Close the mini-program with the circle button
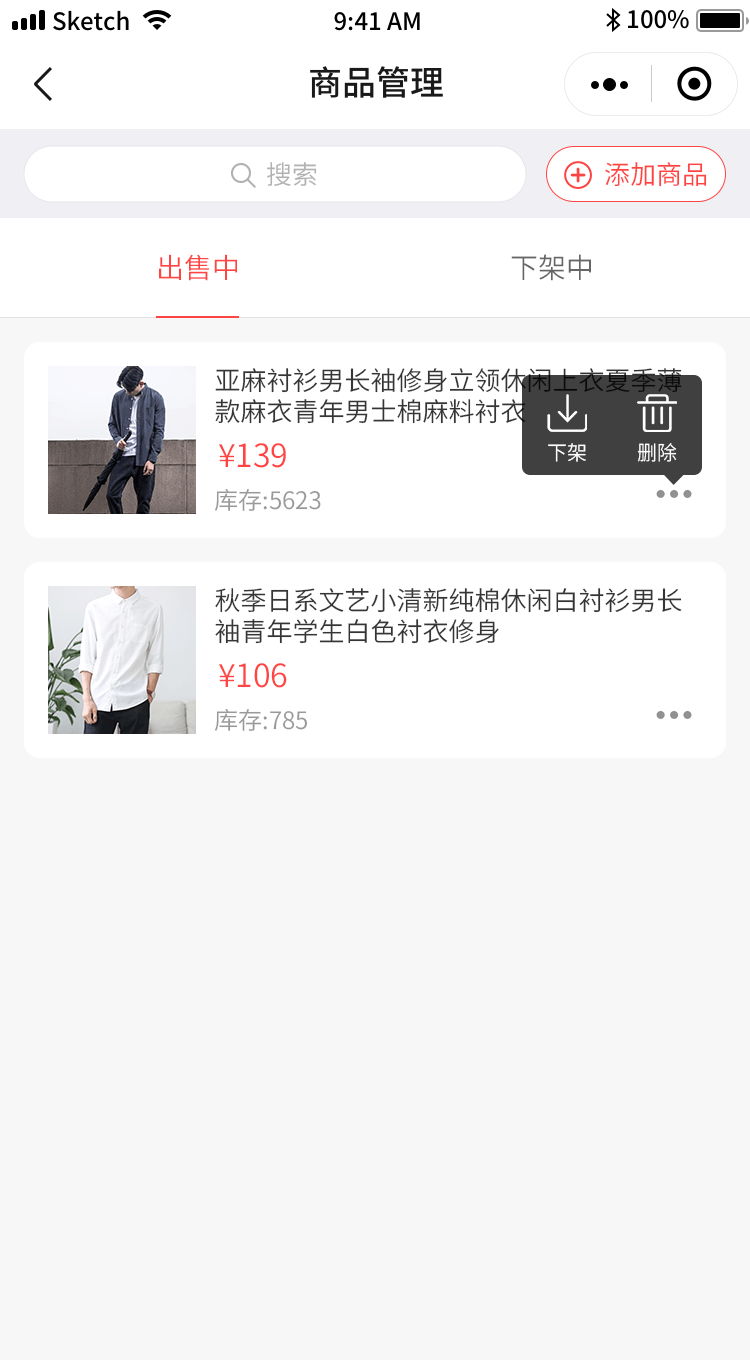 point(694,85)
